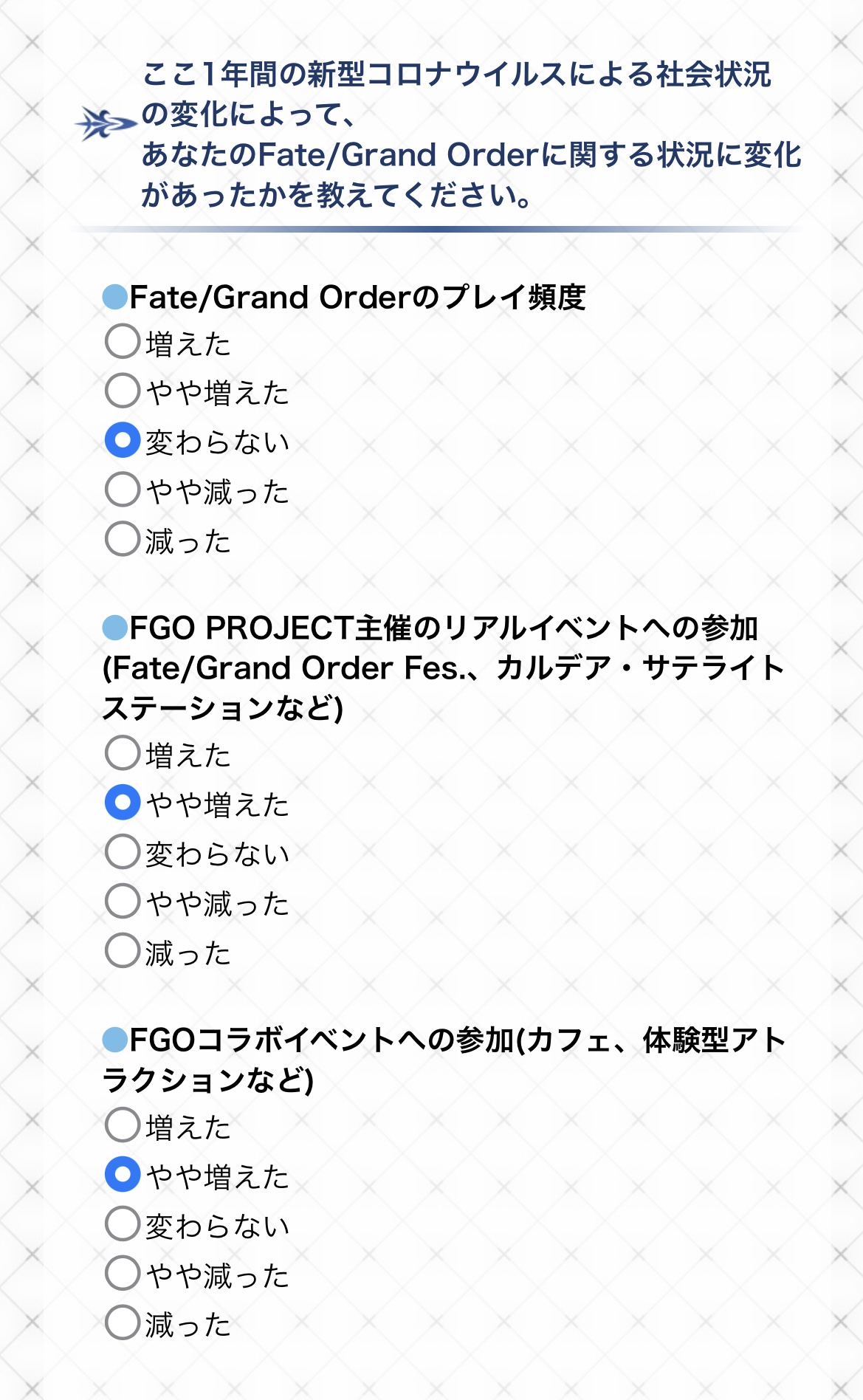
Task: Choose やや増えた under プレイ頻度 question
Action: click(x=123, y=391)
